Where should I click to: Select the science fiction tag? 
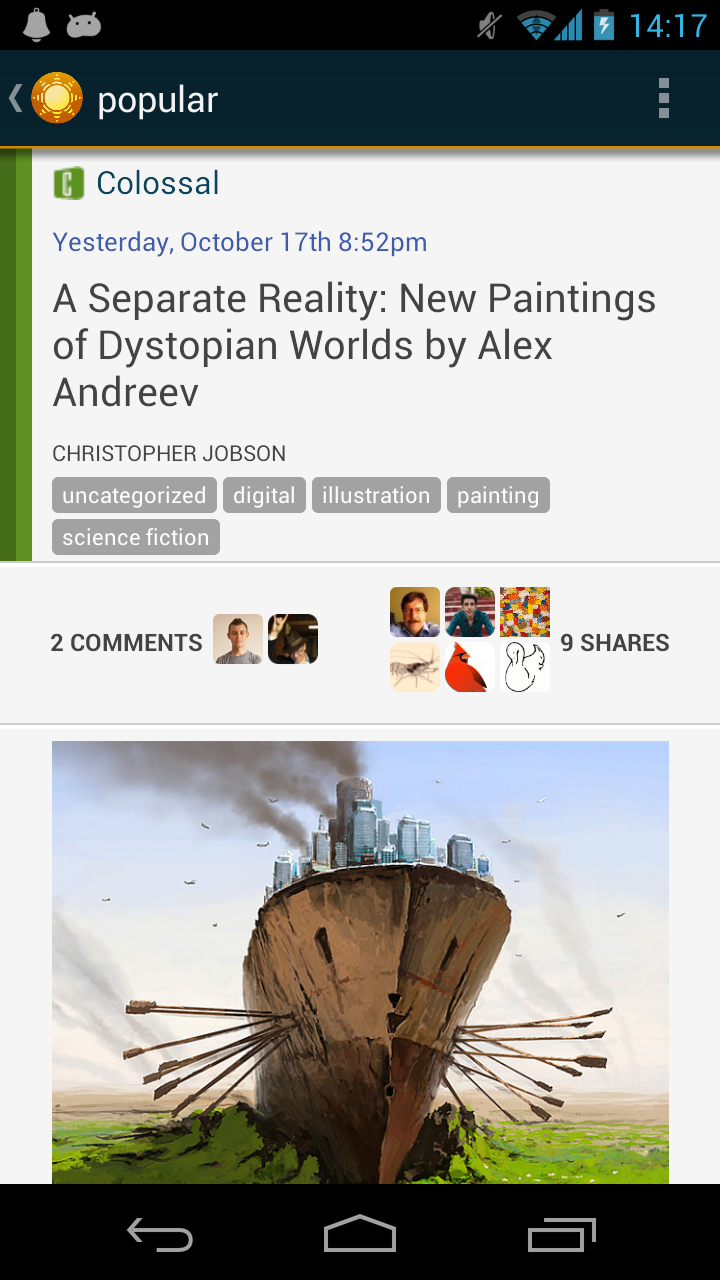136,537
